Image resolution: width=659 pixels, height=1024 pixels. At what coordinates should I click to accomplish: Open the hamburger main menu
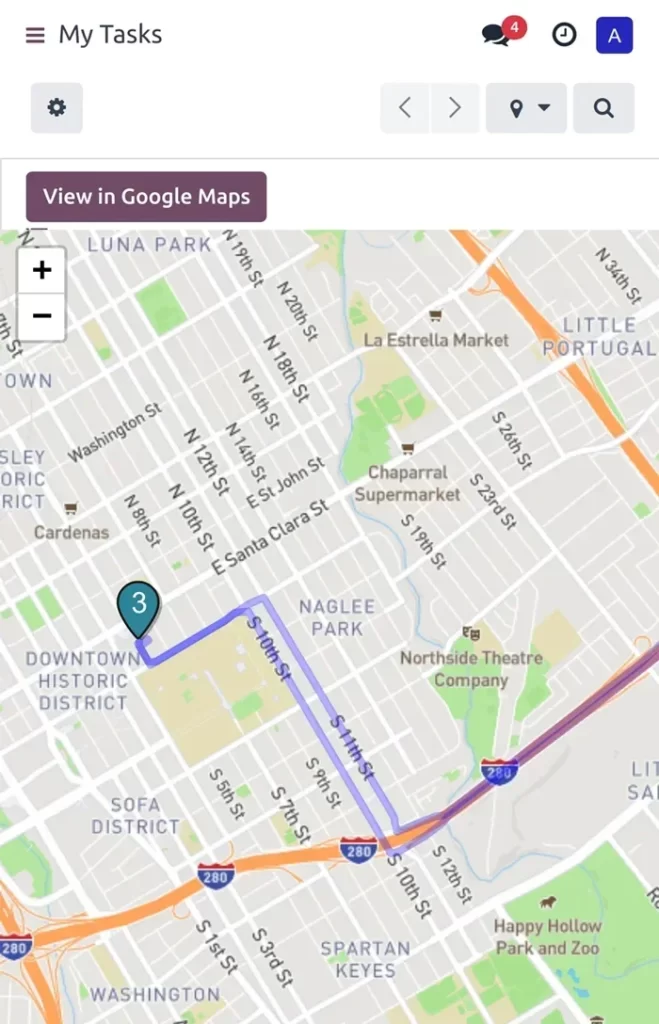click(x=35, y=35)
